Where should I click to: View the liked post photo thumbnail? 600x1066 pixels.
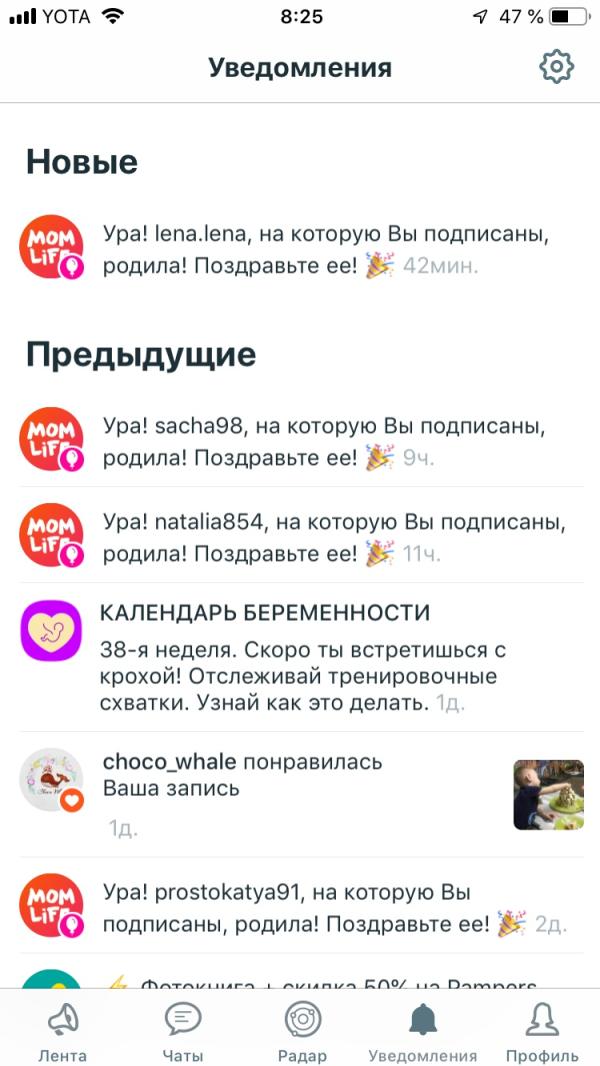pyautogui.click(x=548, y=795)
